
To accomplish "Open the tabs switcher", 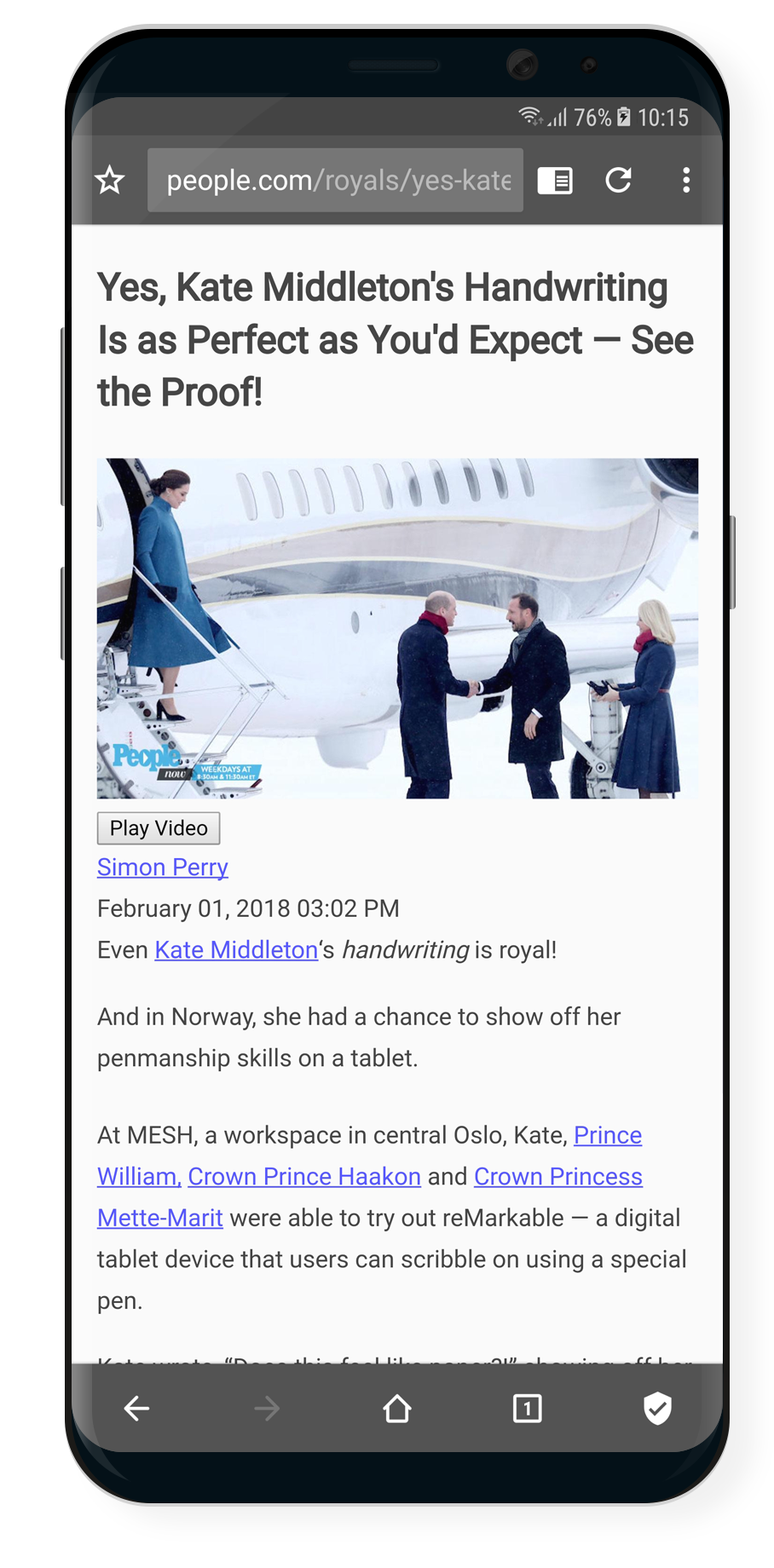I will coord(527,1409).
